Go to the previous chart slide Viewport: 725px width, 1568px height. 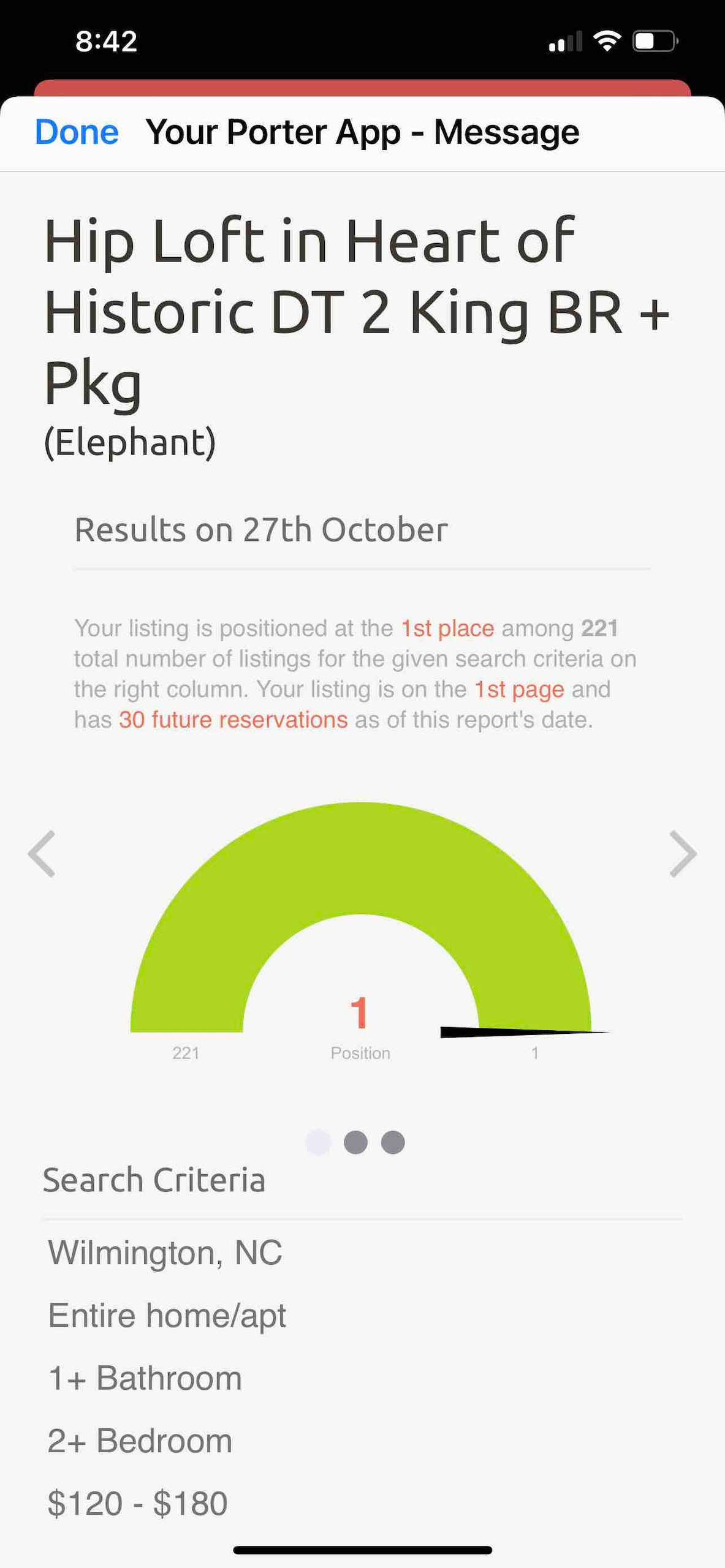click(x=42, y=854)
